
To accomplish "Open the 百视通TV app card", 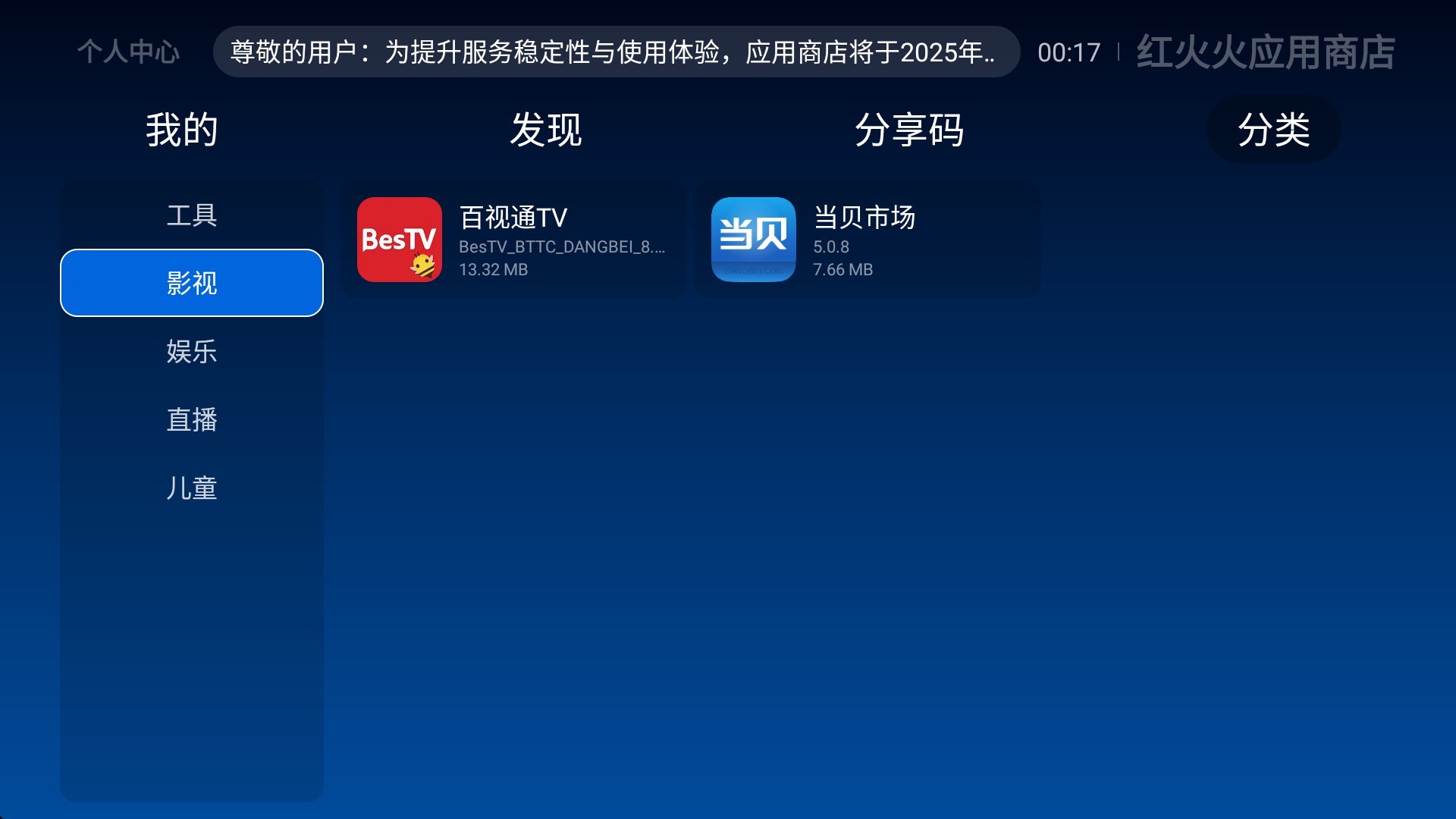I will click(x=513, y=240).
